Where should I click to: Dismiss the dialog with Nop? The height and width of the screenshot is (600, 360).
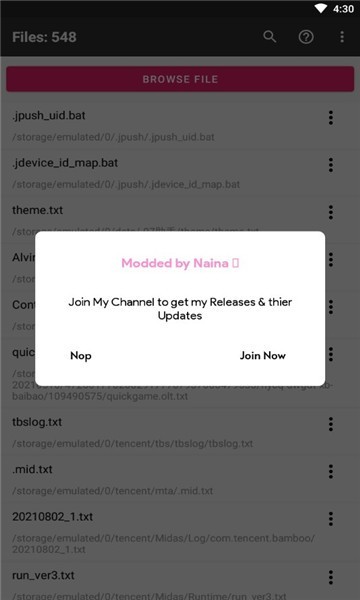pos(81,355)
